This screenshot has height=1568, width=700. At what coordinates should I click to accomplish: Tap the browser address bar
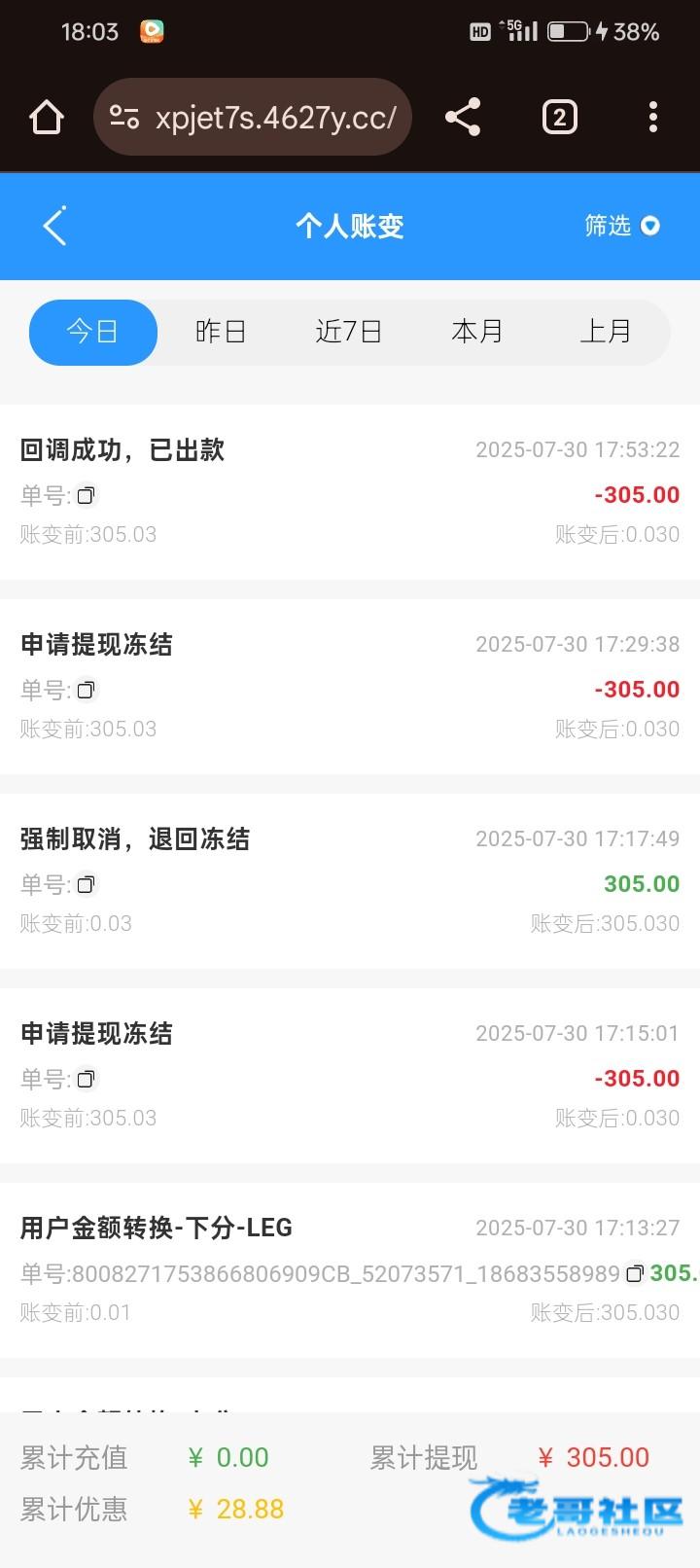(253, 118)
